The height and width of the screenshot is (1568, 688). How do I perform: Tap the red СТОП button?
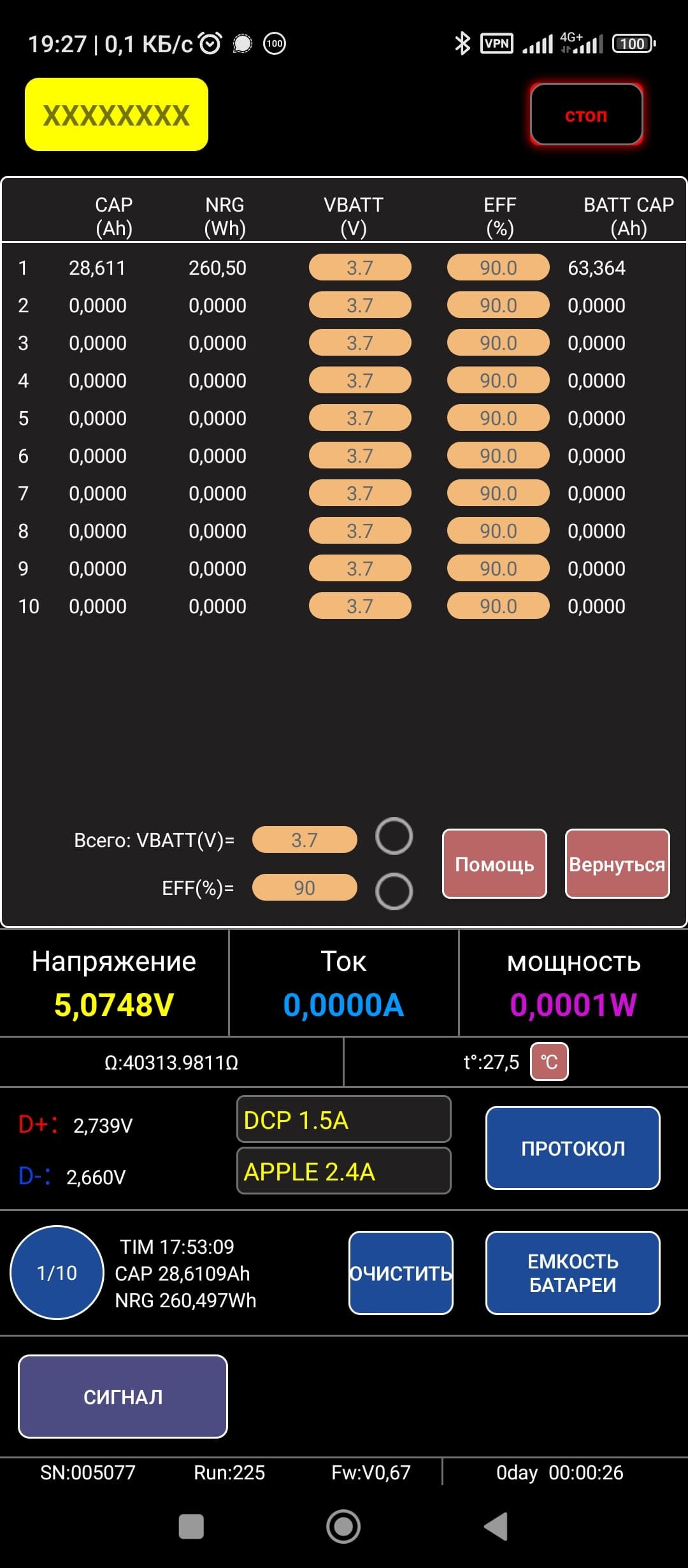coord(586,115)
